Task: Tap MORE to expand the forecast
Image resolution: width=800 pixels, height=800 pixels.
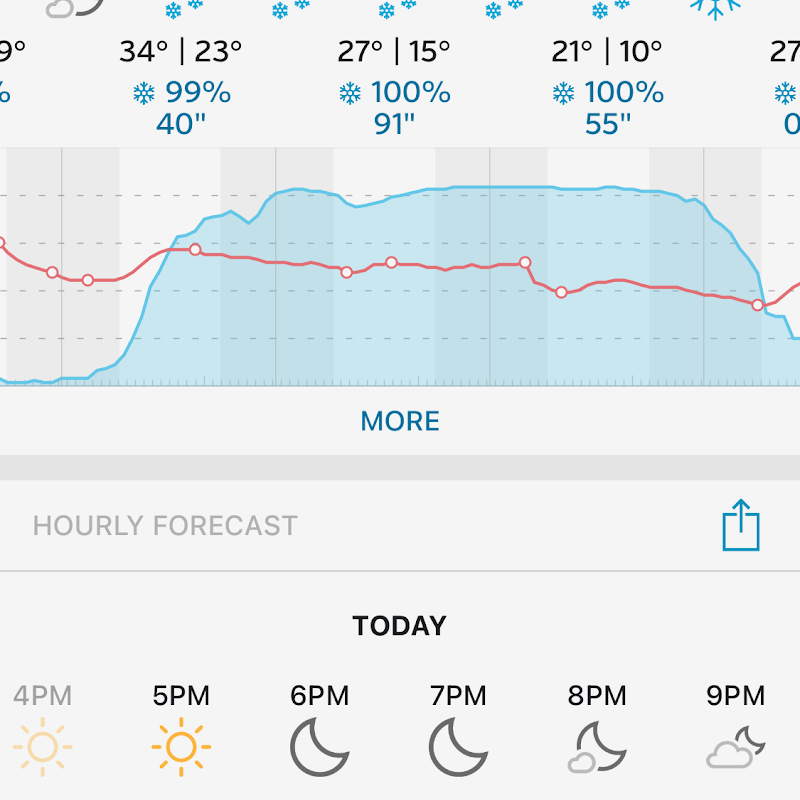Action: (x=400, y=421)
